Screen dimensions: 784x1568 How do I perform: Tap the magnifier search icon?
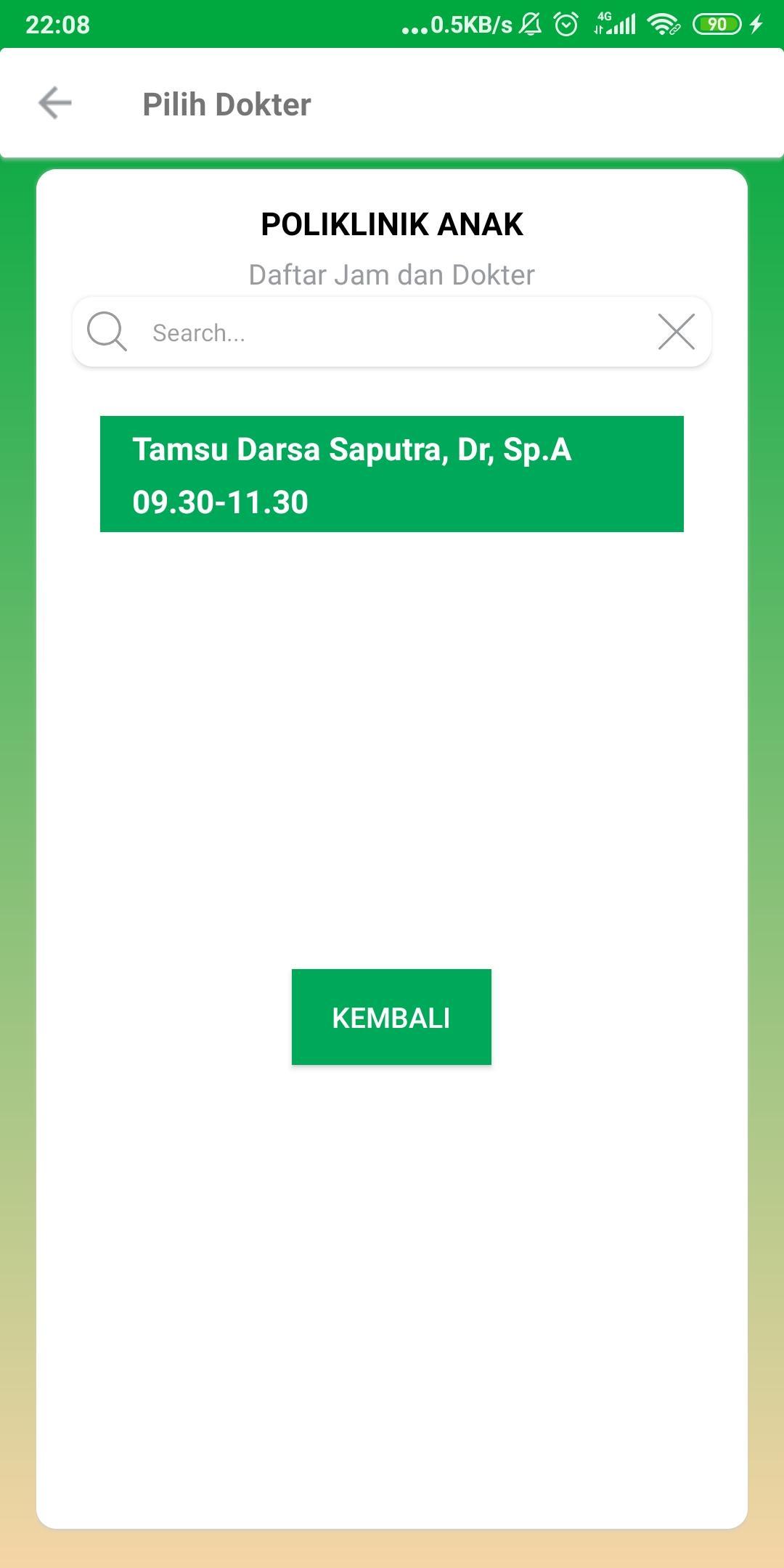[107, 332]
